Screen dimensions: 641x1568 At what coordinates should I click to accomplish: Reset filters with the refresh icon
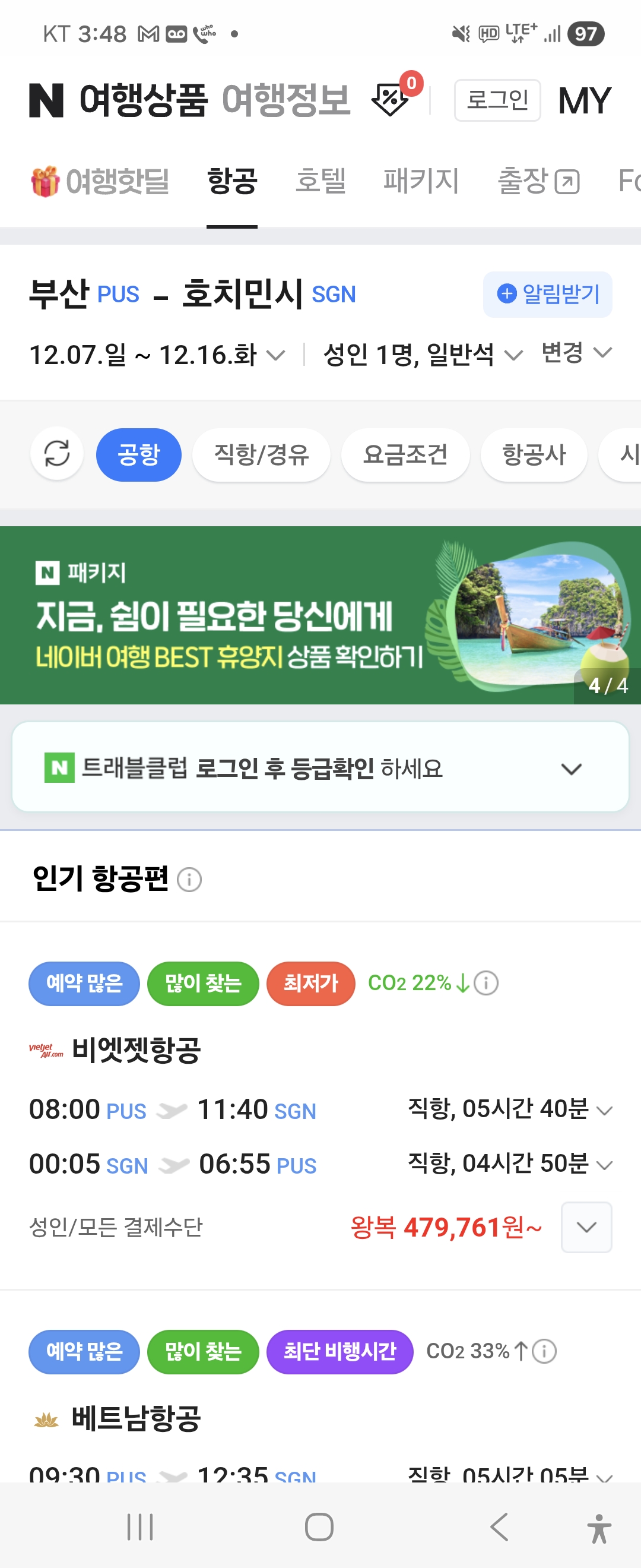[x=57, y=454]
